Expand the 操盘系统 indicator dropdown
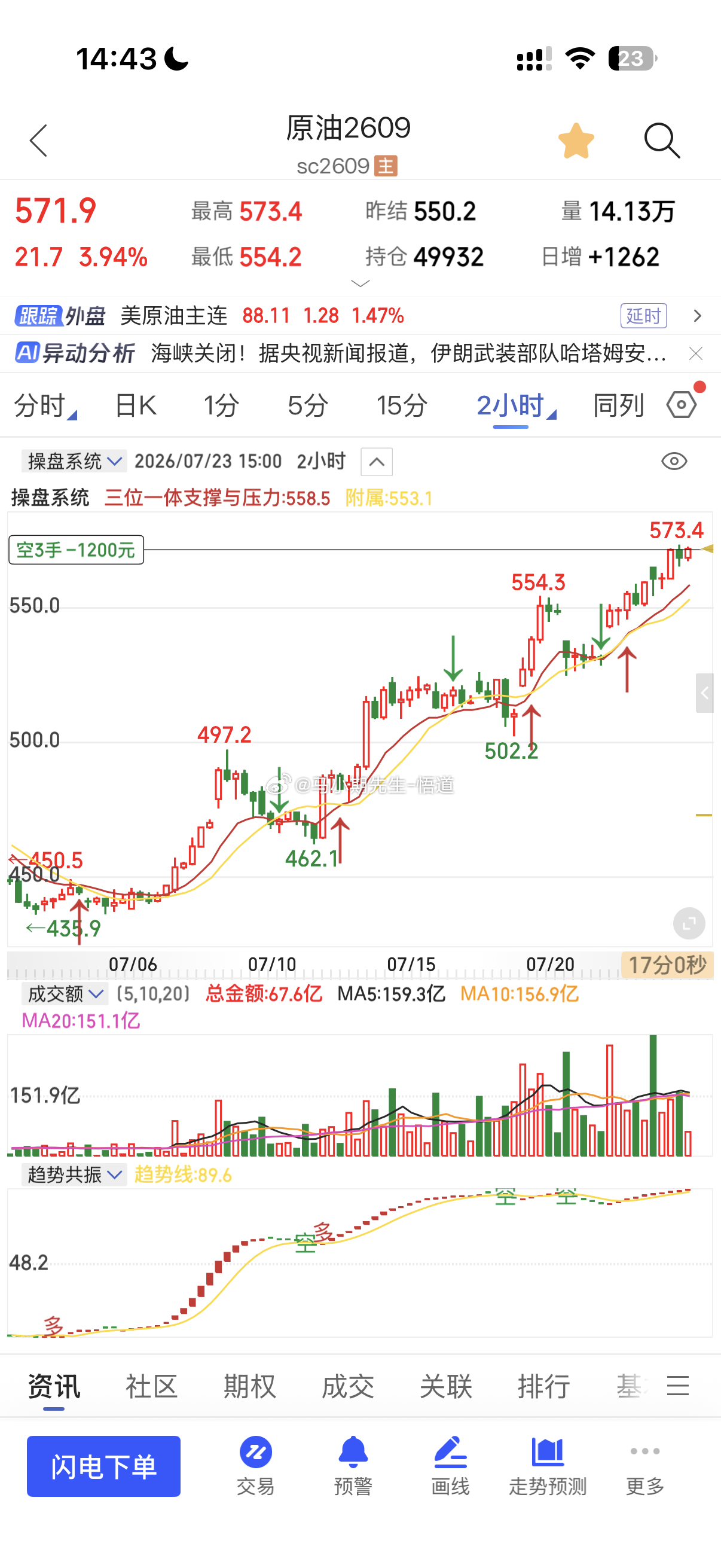 (x=74, y=462)
